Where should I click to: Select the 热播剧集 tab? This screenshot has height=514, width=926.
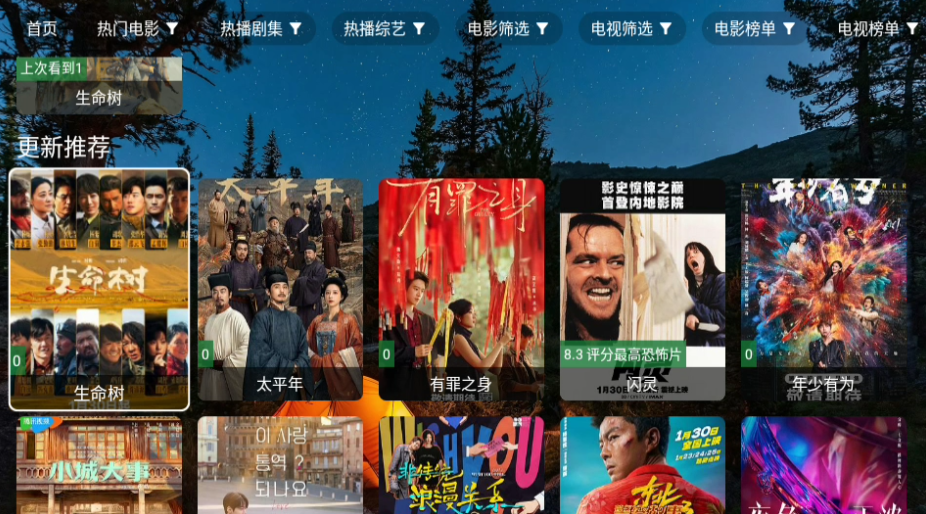tap(261, 29)
